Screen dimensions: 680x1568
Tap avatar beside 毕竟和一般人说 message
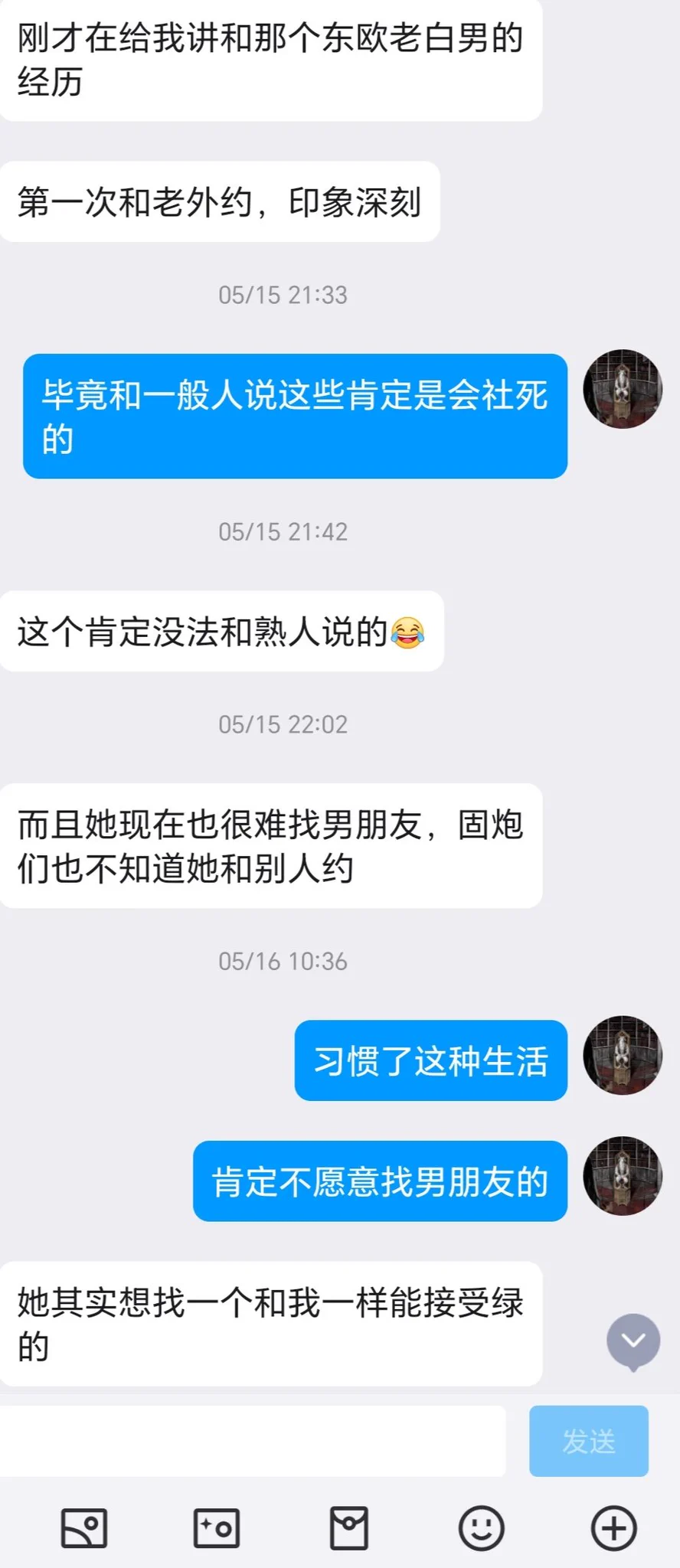(x=623, y=389)
